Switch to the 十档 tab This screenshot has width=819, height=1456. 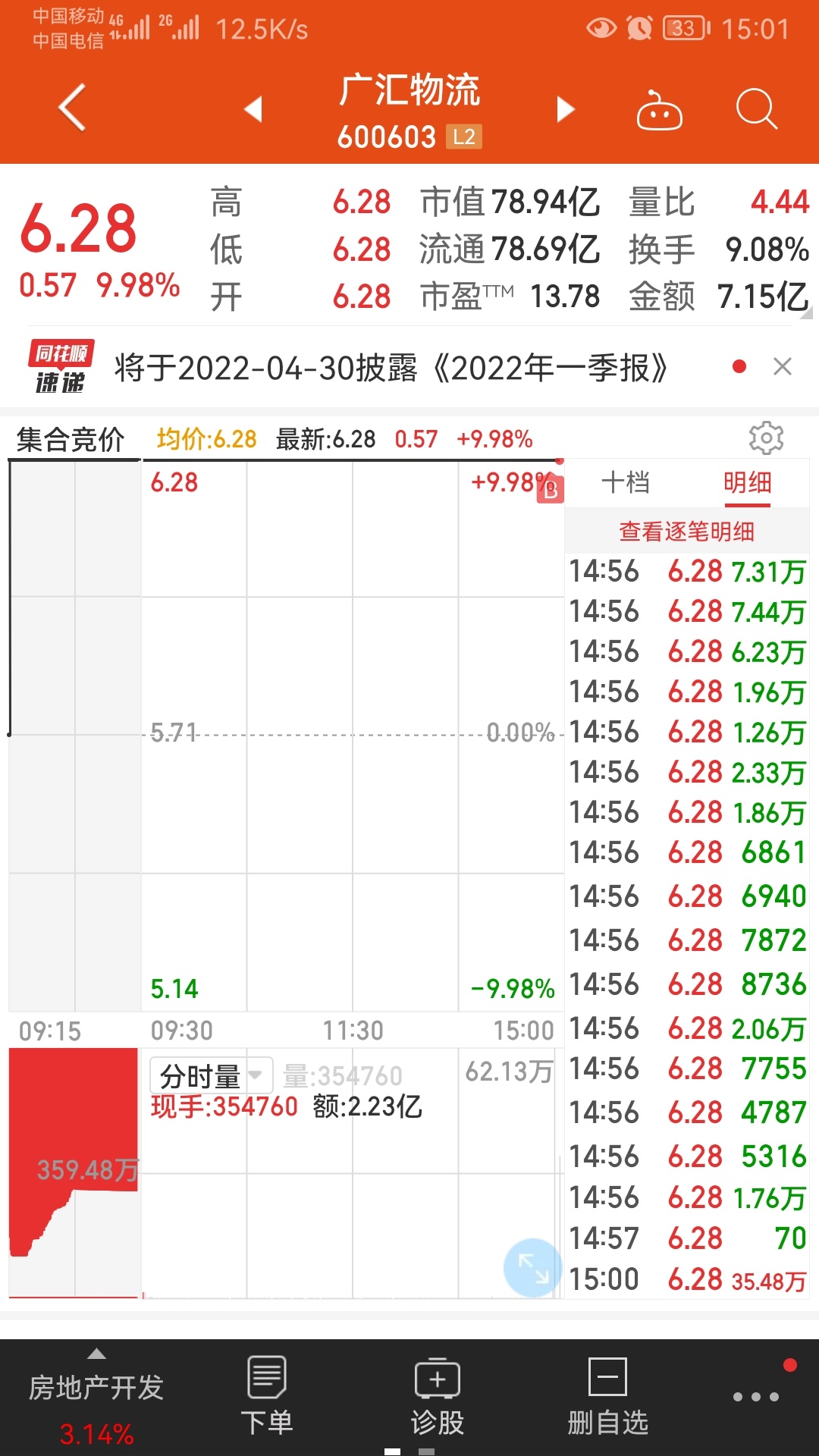pos(626,482)
